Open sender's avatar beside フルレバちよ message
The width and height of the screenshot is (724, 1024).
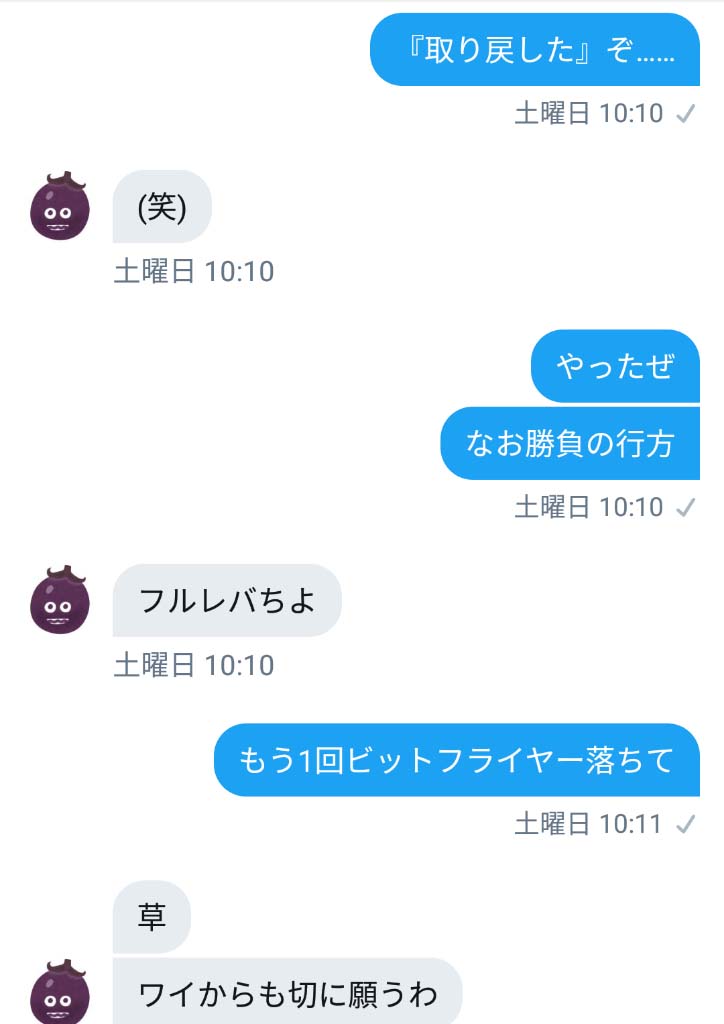pyautogui.click(x=60, y=600)
